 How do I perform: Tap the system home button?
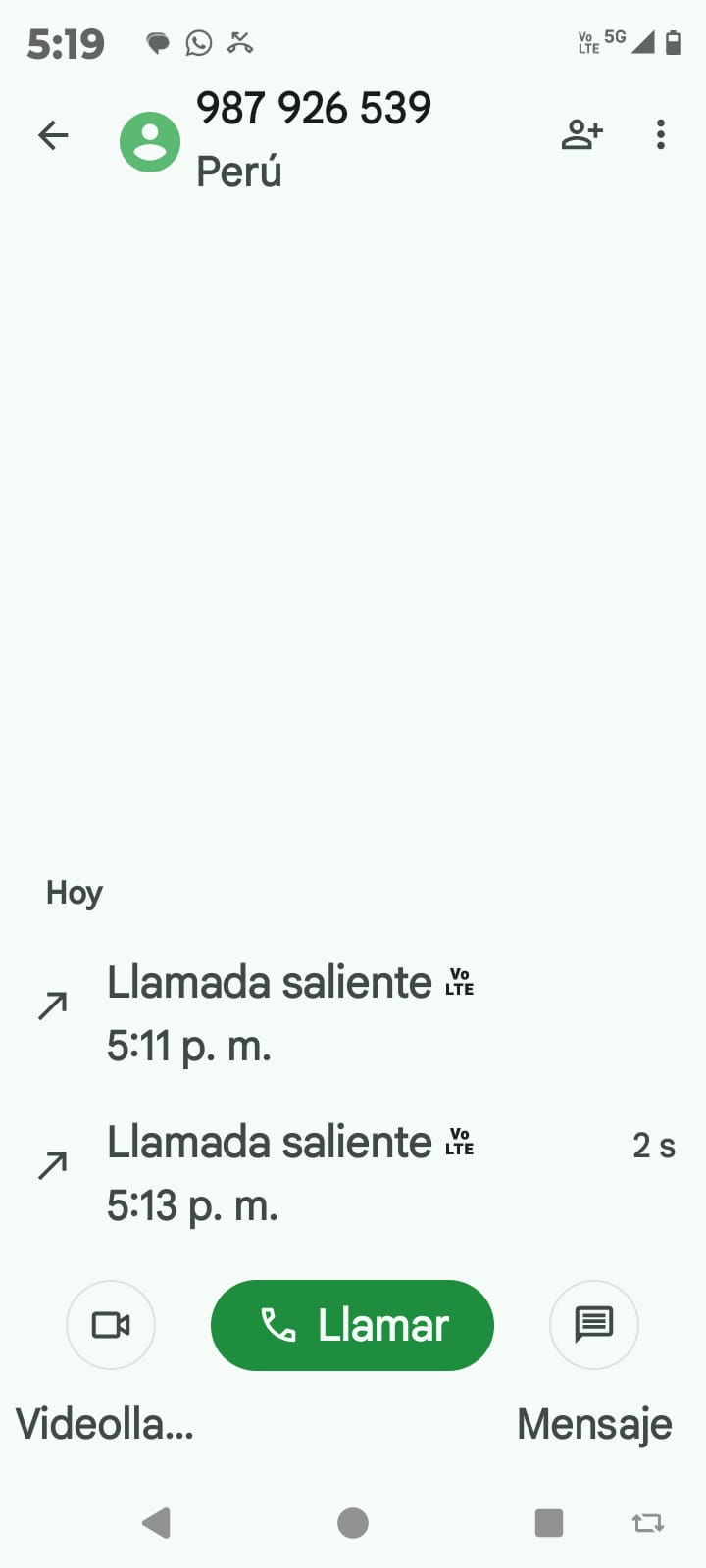(353, 1522)
